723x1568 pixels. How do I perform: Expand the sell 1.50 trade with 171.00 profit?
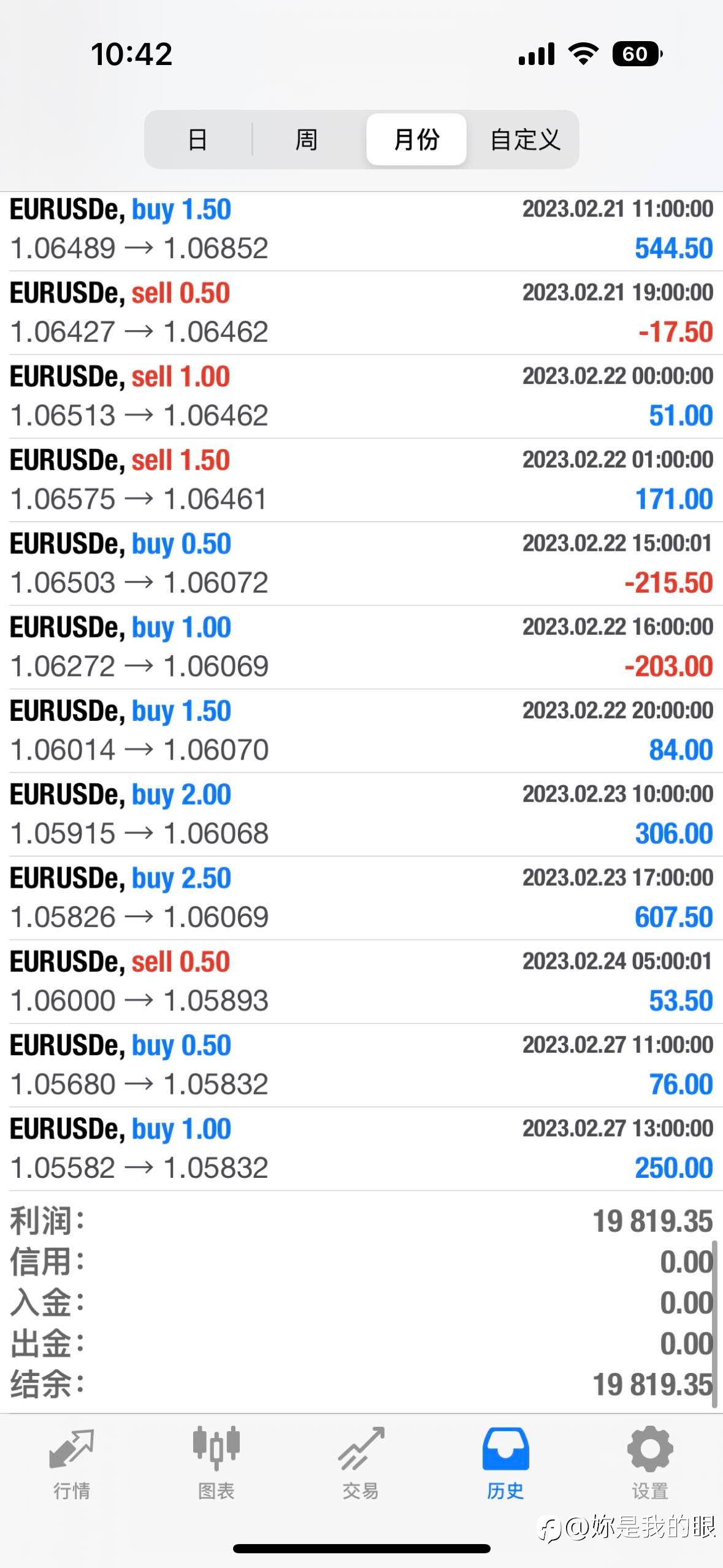click(x=361, y=480)
